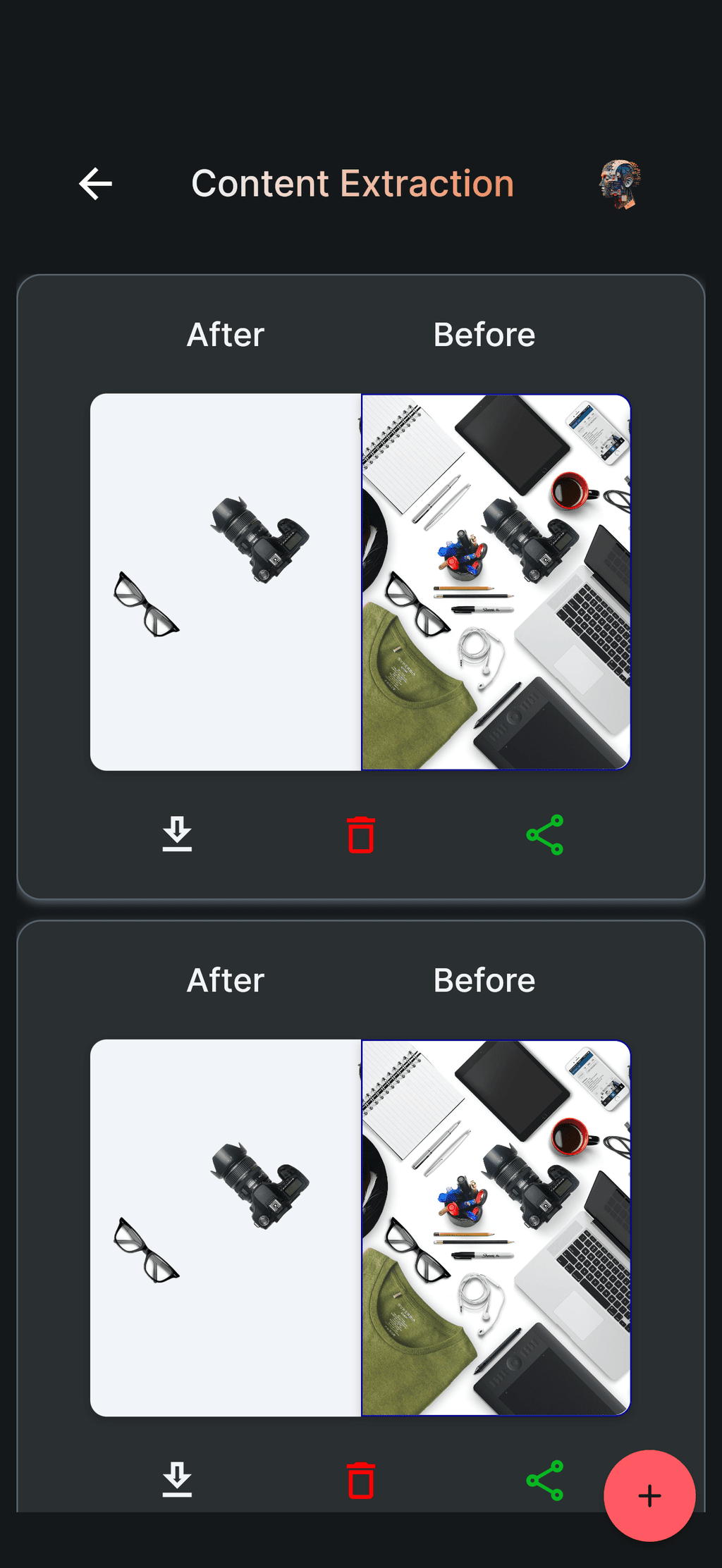This screenshot has width=722, height=1568.
Task: Download the second extraction result
Action: coord(177,1480)
